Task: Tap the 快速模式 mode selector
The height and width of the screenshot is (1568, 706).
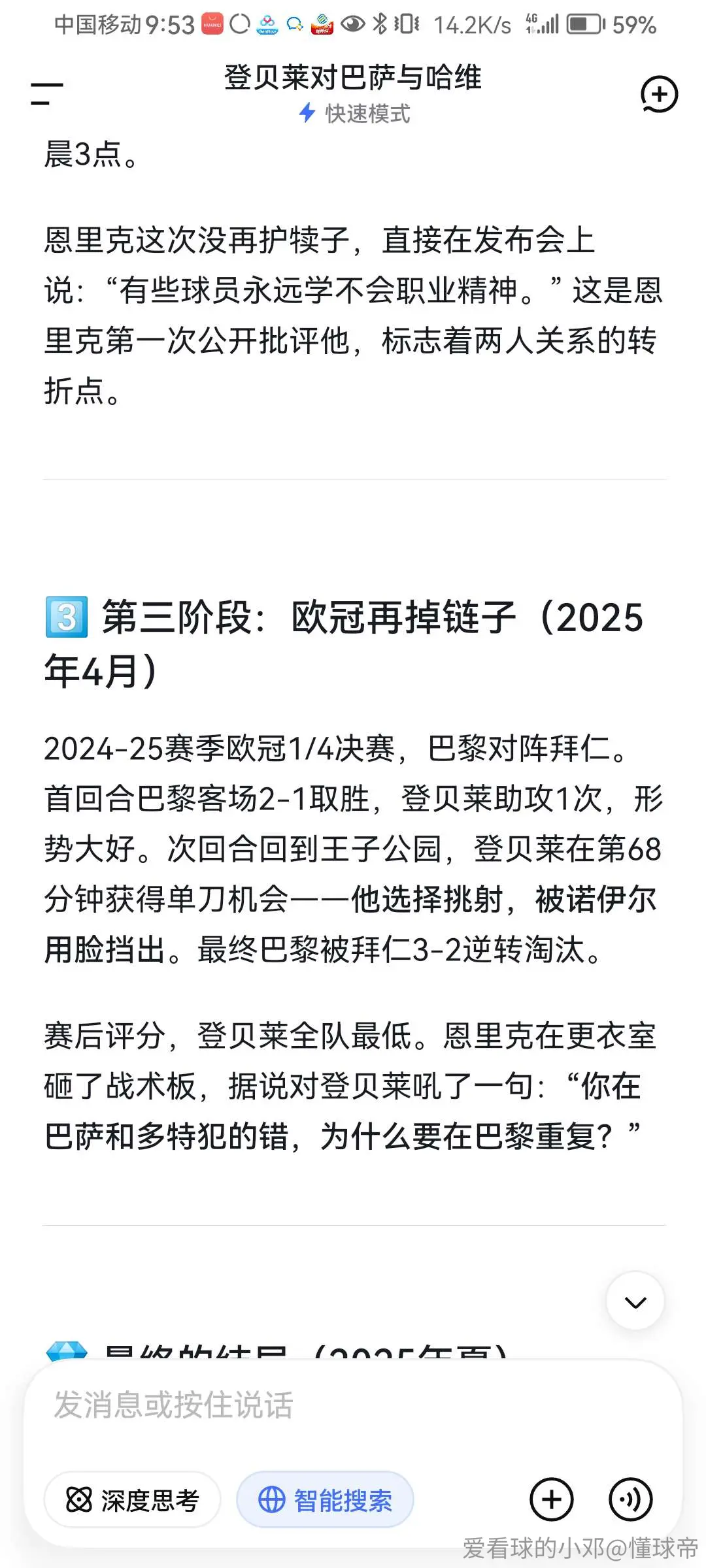Action: [354, 114]
